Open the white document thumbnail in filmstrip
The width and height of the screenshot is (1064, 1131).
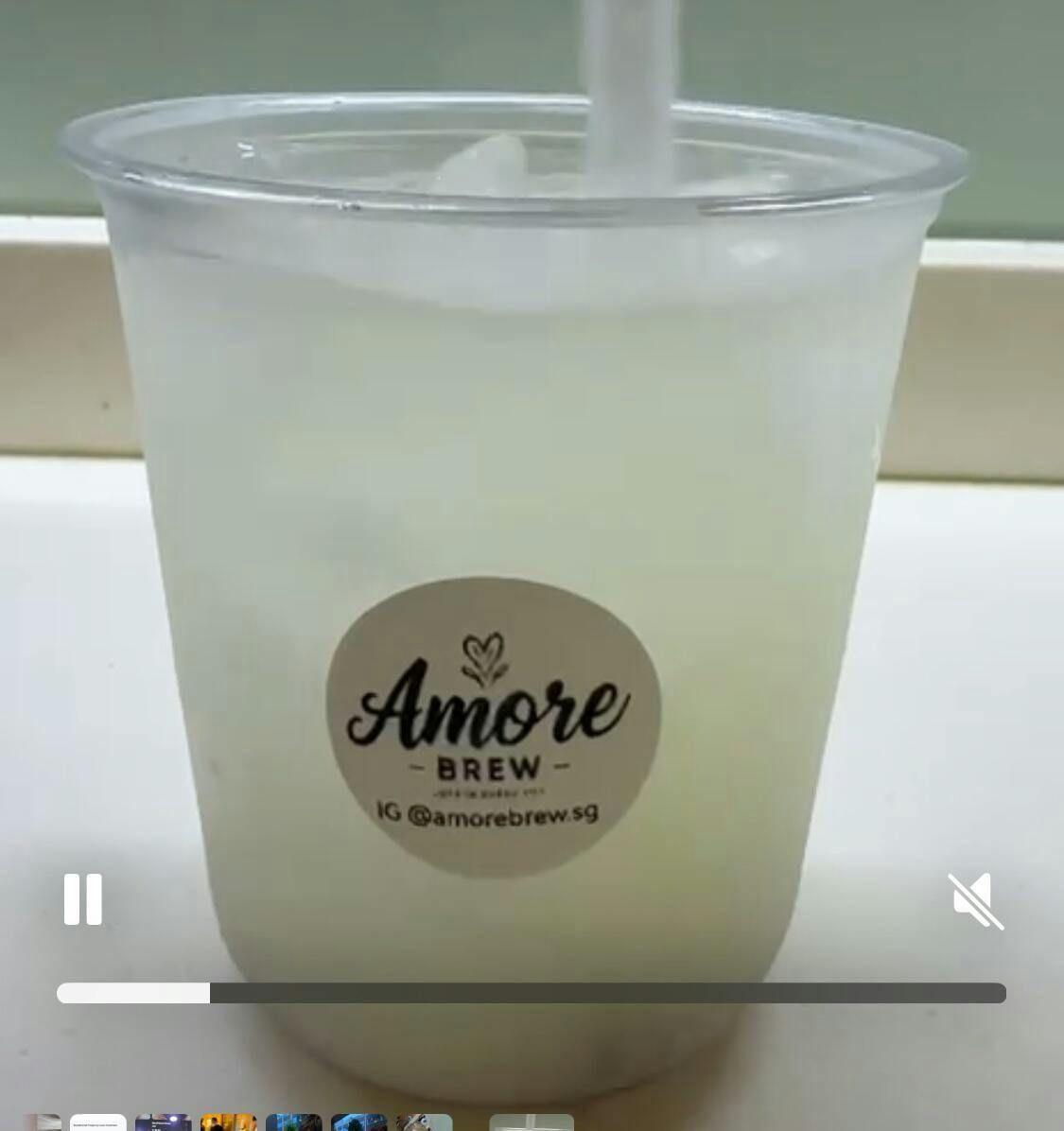click(98, 1122)
